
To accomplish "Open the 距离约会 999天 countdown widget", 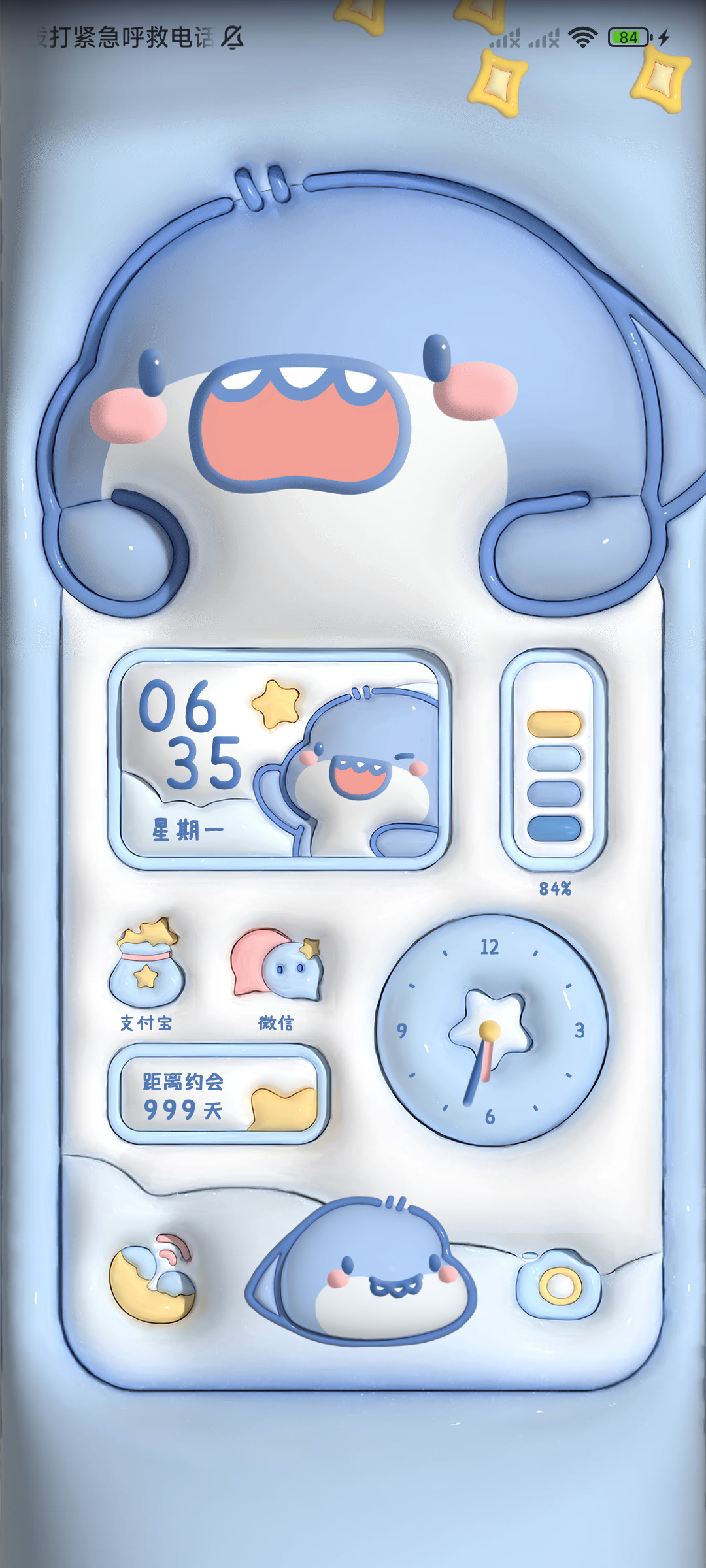I will click(x=219, y=1094).
